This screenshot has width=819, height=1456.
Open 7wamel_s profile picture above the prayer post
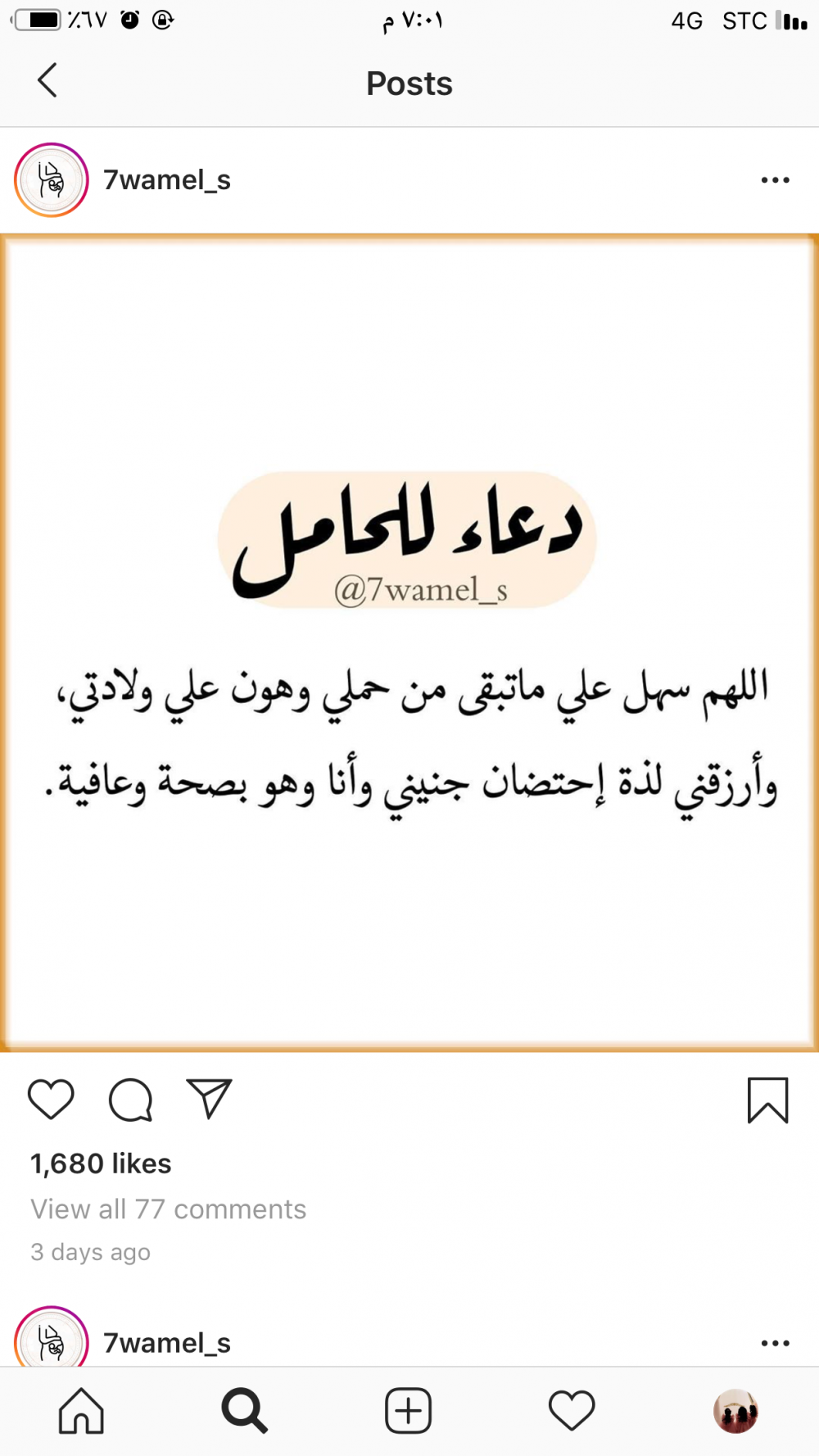click(x=52, y=180)
